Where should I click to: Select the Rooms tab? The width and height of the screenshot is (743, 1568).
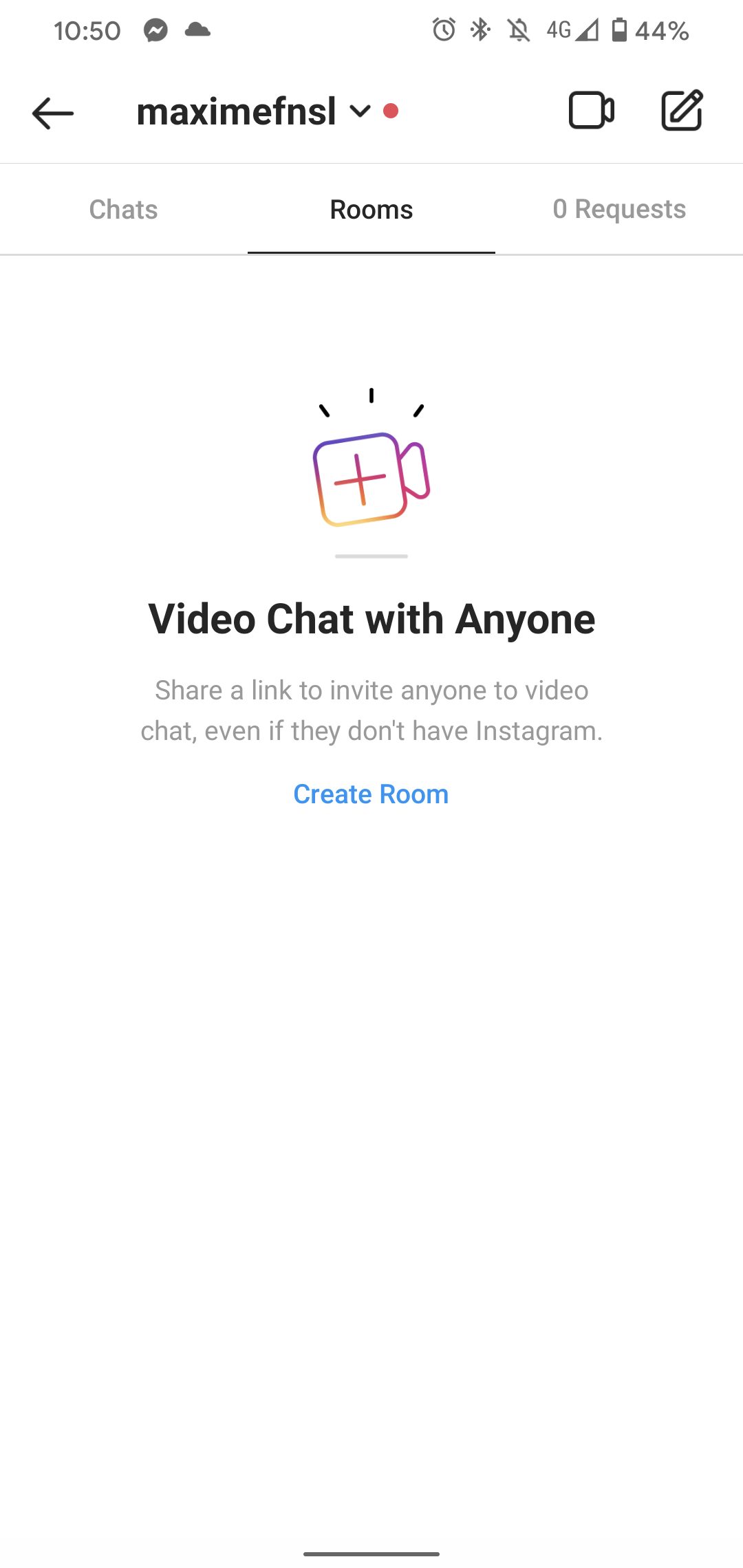(x=371, y=209)
